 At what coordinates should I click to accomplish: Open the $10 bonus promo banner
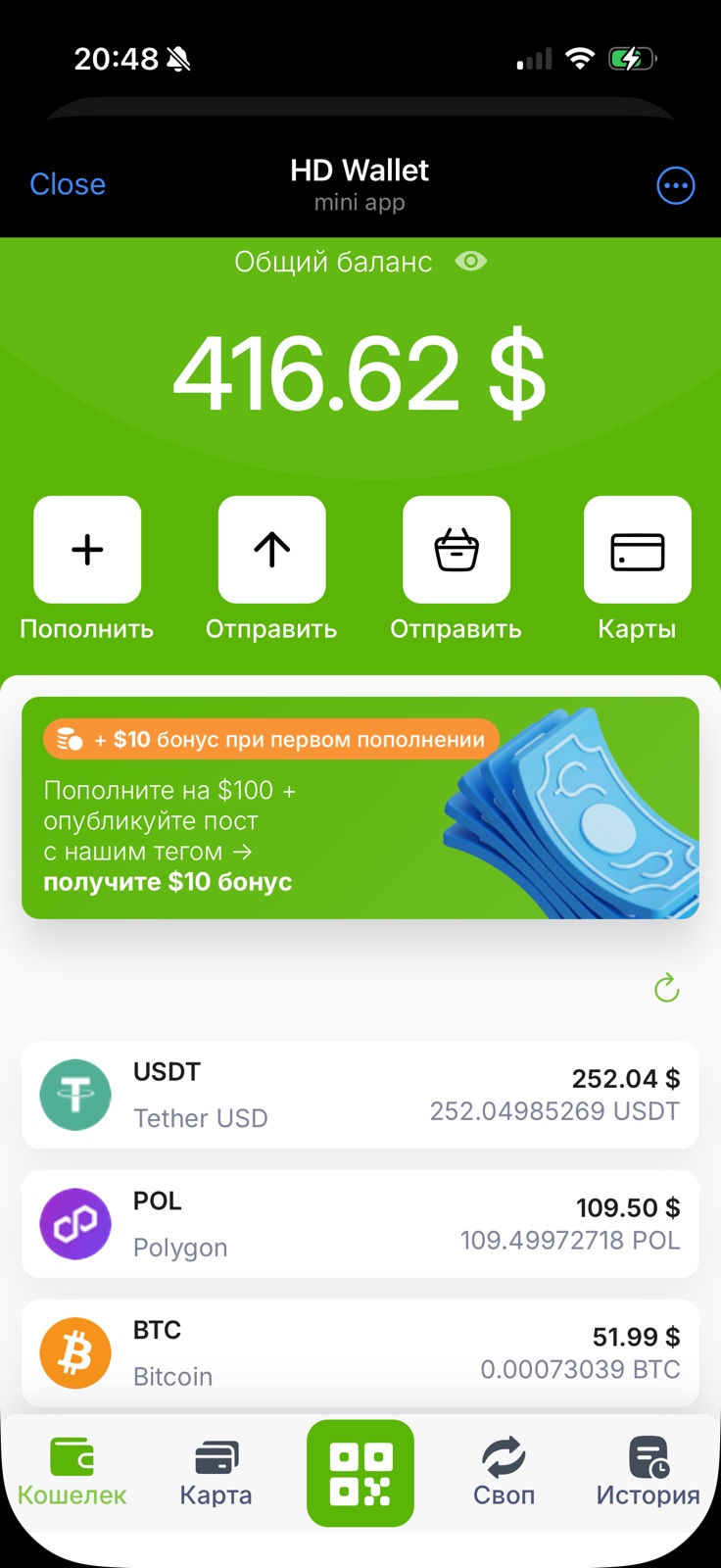[x=360, y=808]
